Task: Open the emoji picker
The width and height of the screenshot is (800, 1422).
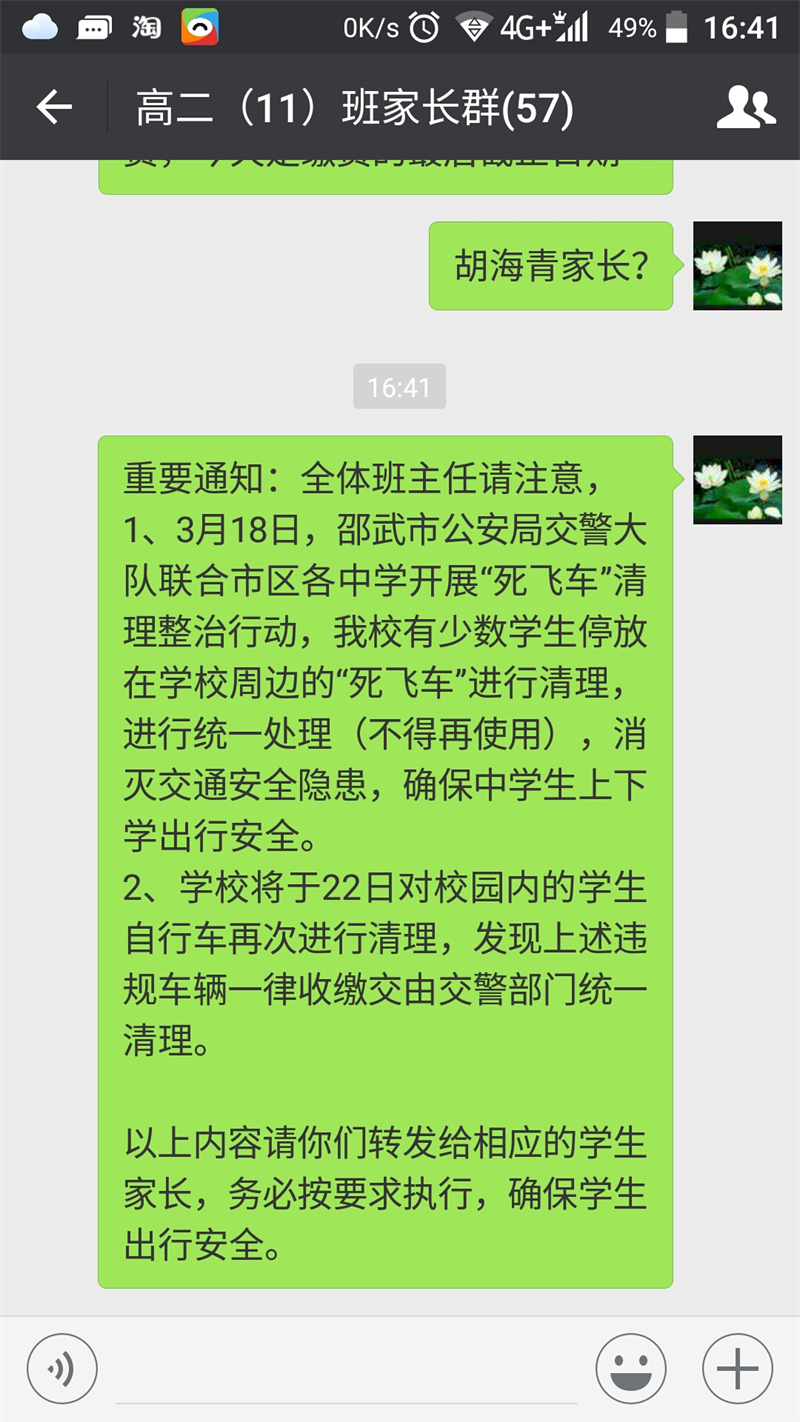Action: click(631, 1369)
